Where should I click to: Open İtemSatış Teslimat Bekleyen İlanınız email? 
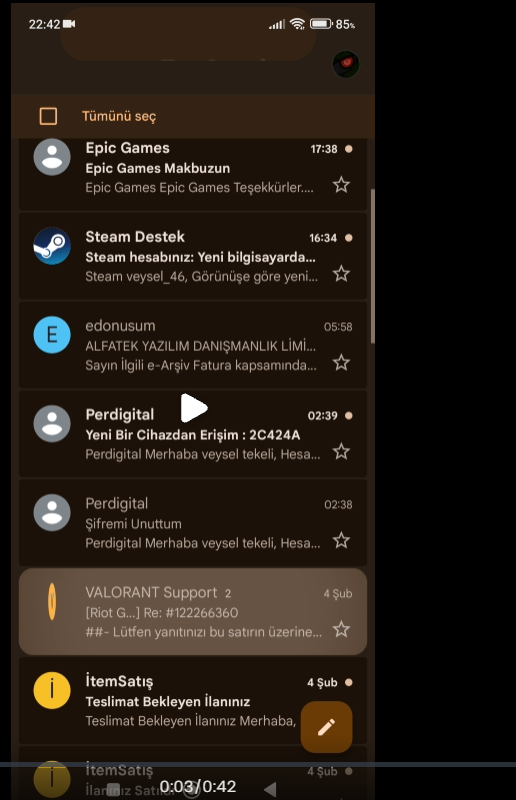pos(193,700)
